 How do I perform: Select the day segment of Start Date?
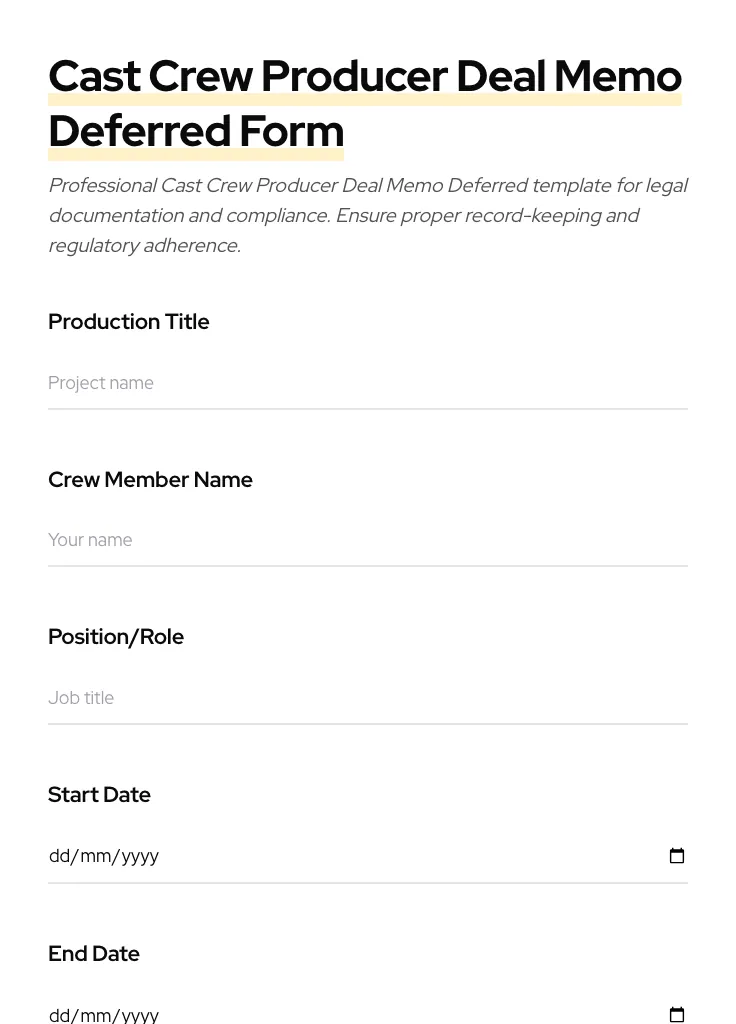pos(60,855)
